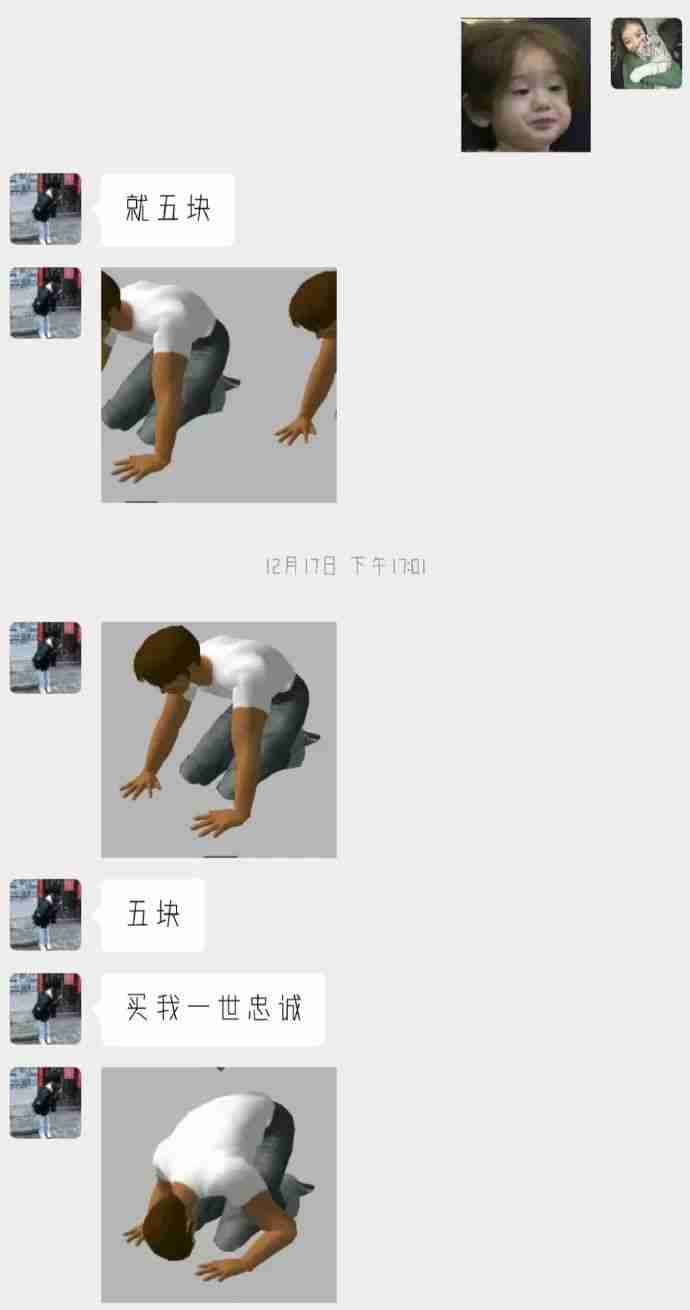View sticker showing two kneeling men

218,385
